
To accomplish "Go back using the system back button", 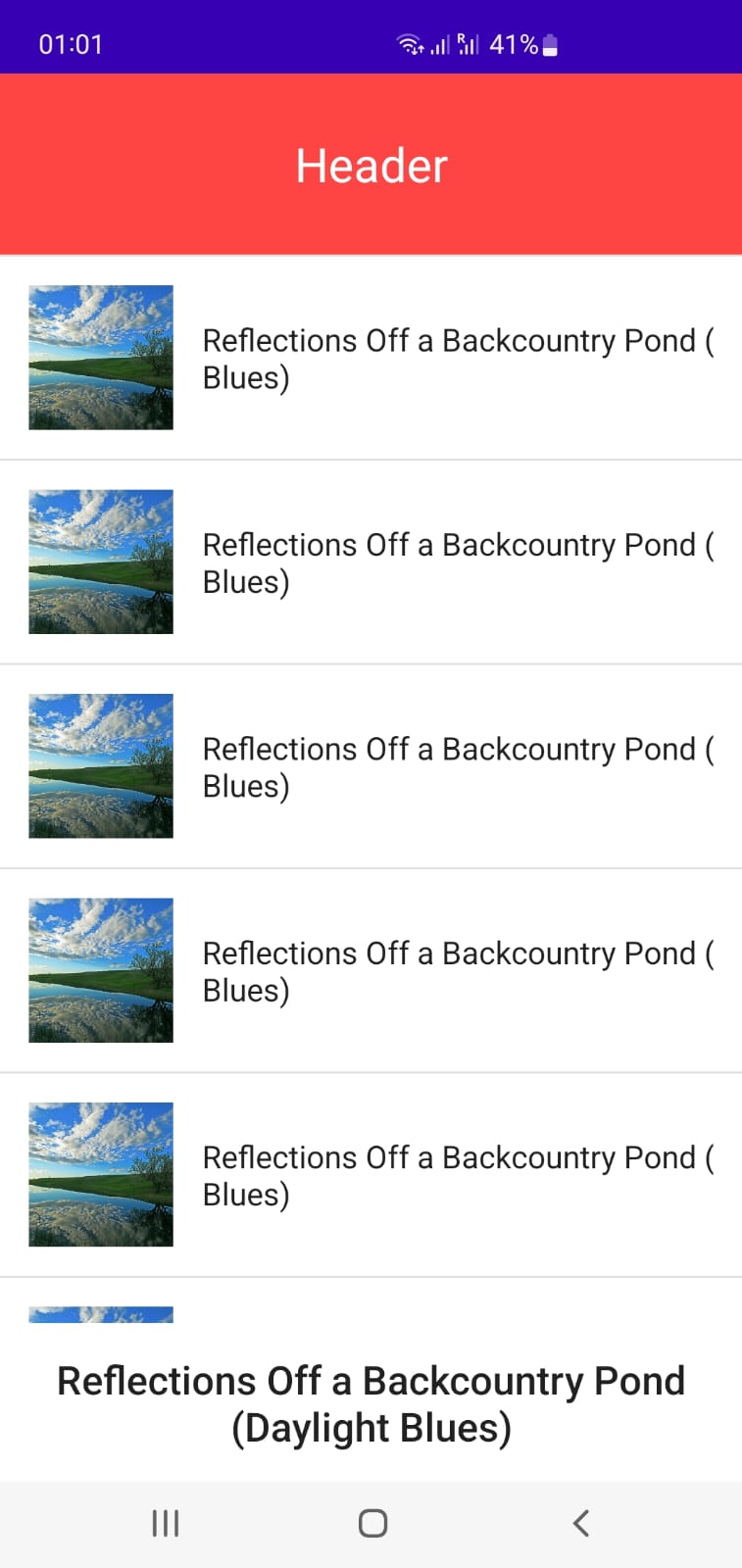I will coord(580,1523).
